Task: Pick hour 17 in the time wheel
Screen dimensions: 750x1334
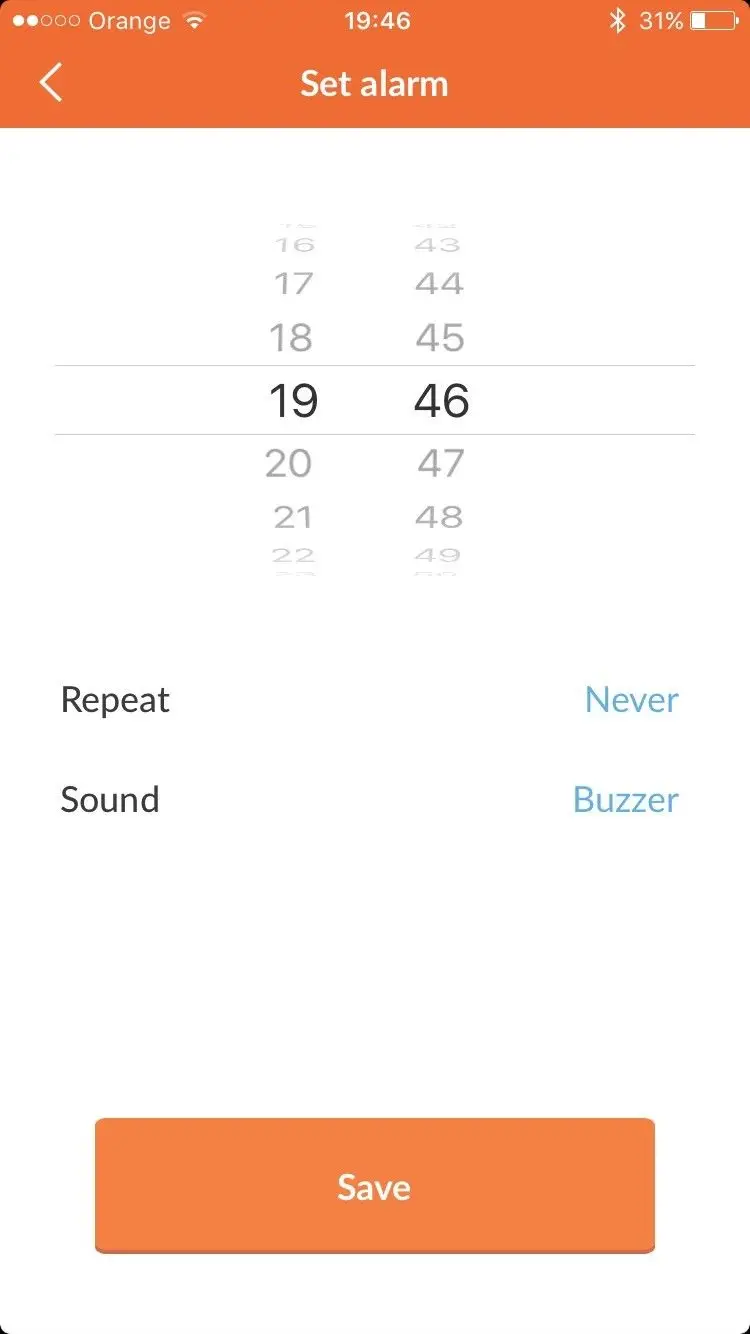Action: (x=293, y=284)
